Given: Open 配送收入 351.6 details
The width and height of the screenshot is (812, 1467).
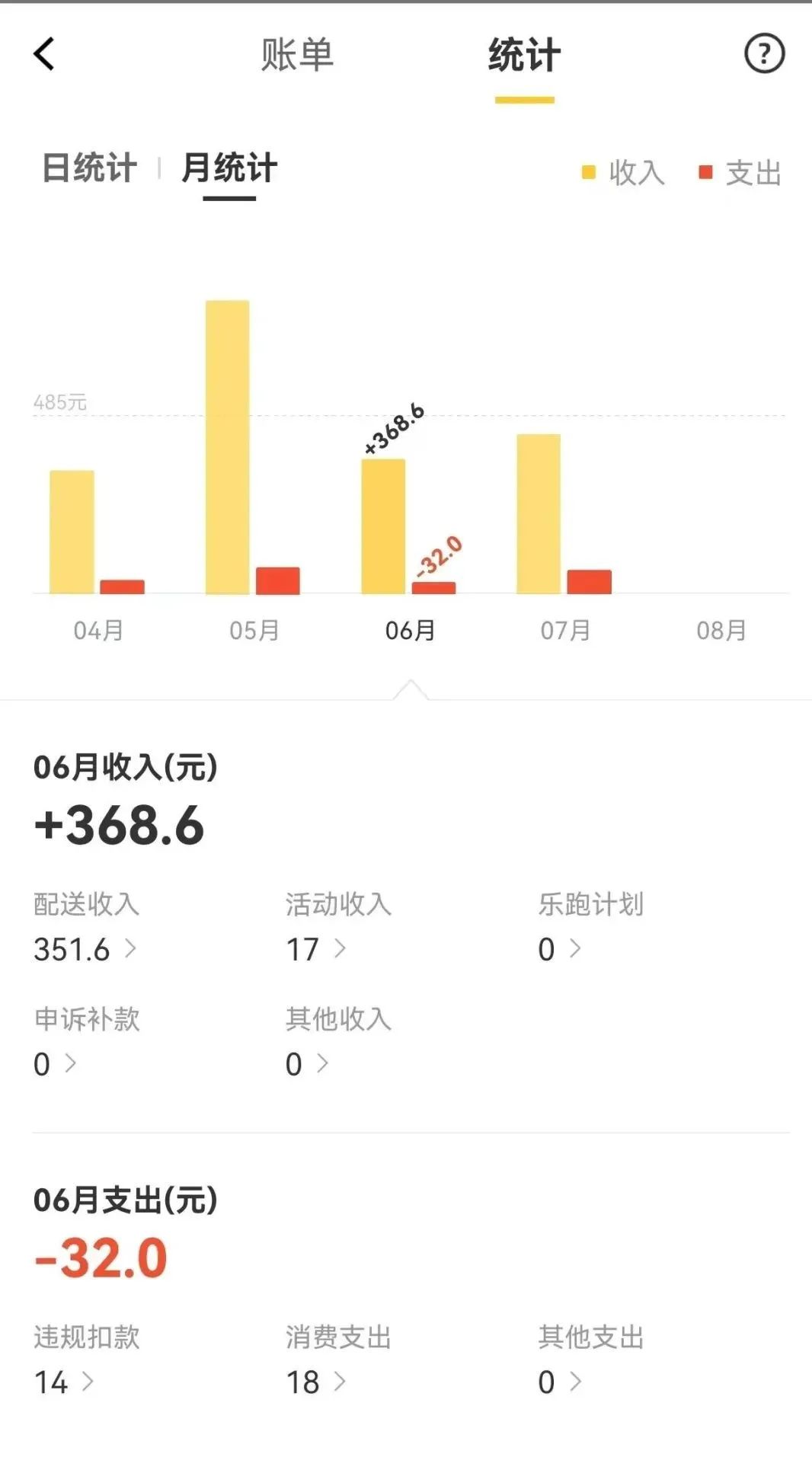Looking at the screenshot, I should tap(86, 928).
